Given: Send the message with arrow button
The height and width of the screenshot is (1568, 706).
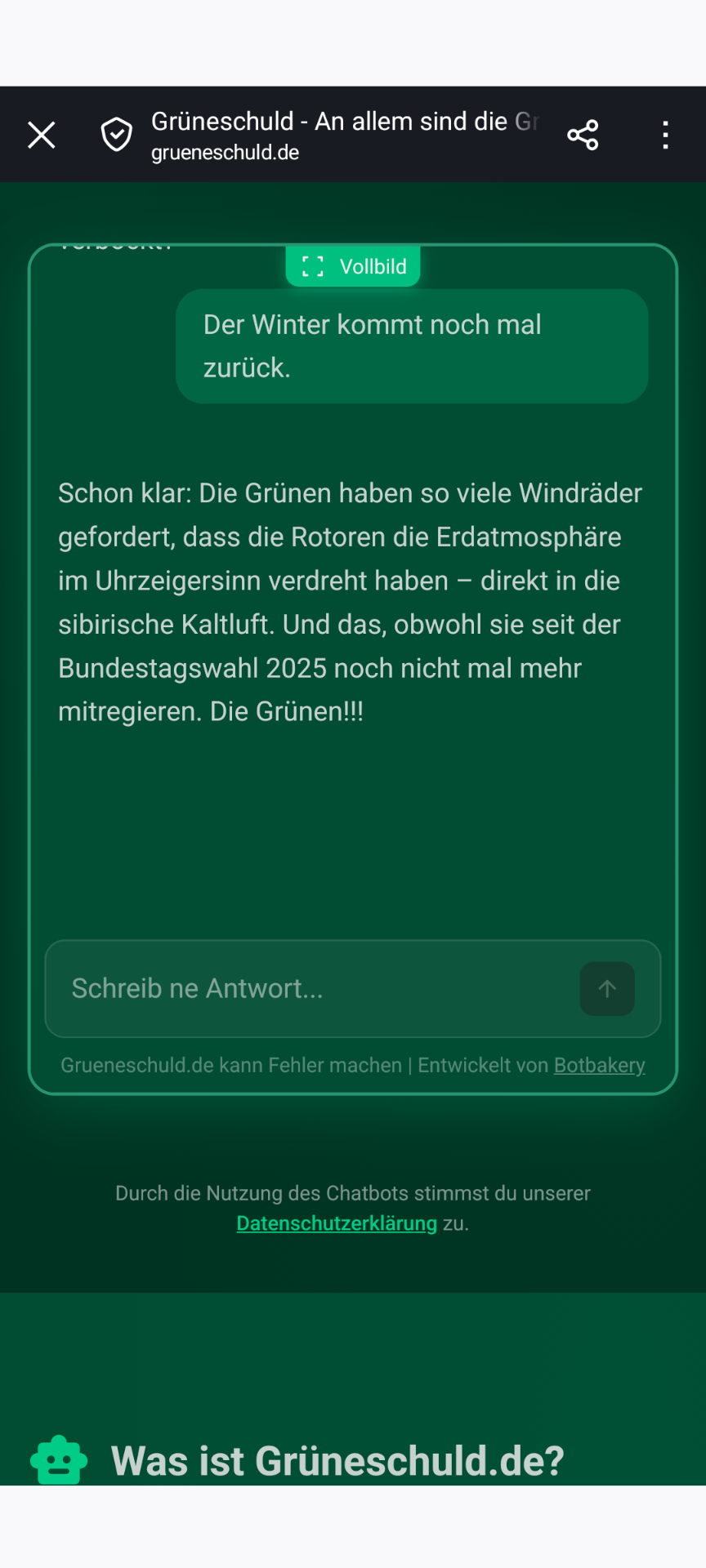Looking at the screenshot, I should click(x=607, y=988).
